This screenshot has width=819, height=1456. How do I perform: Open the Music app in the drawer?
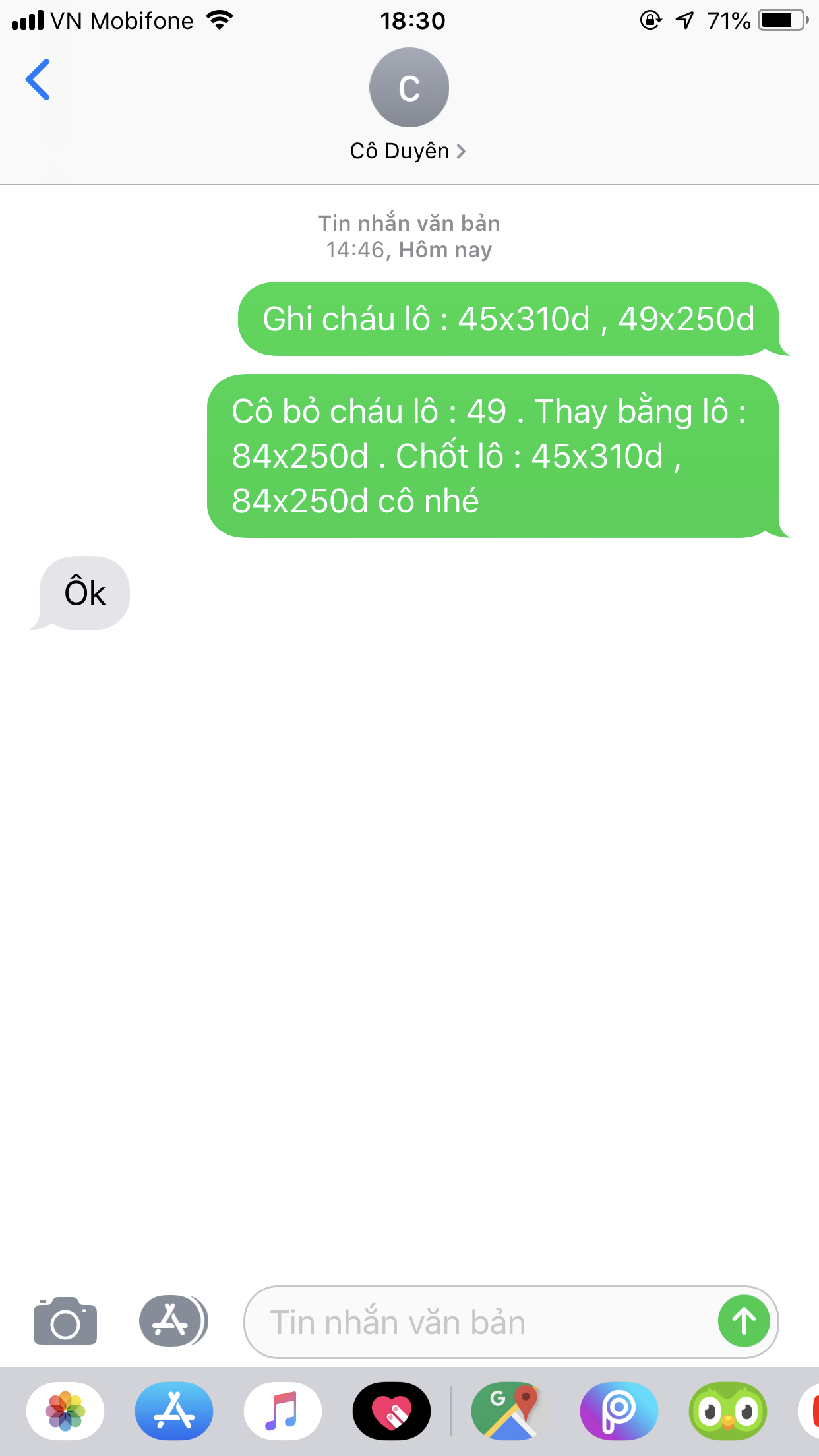point(283,1411)
